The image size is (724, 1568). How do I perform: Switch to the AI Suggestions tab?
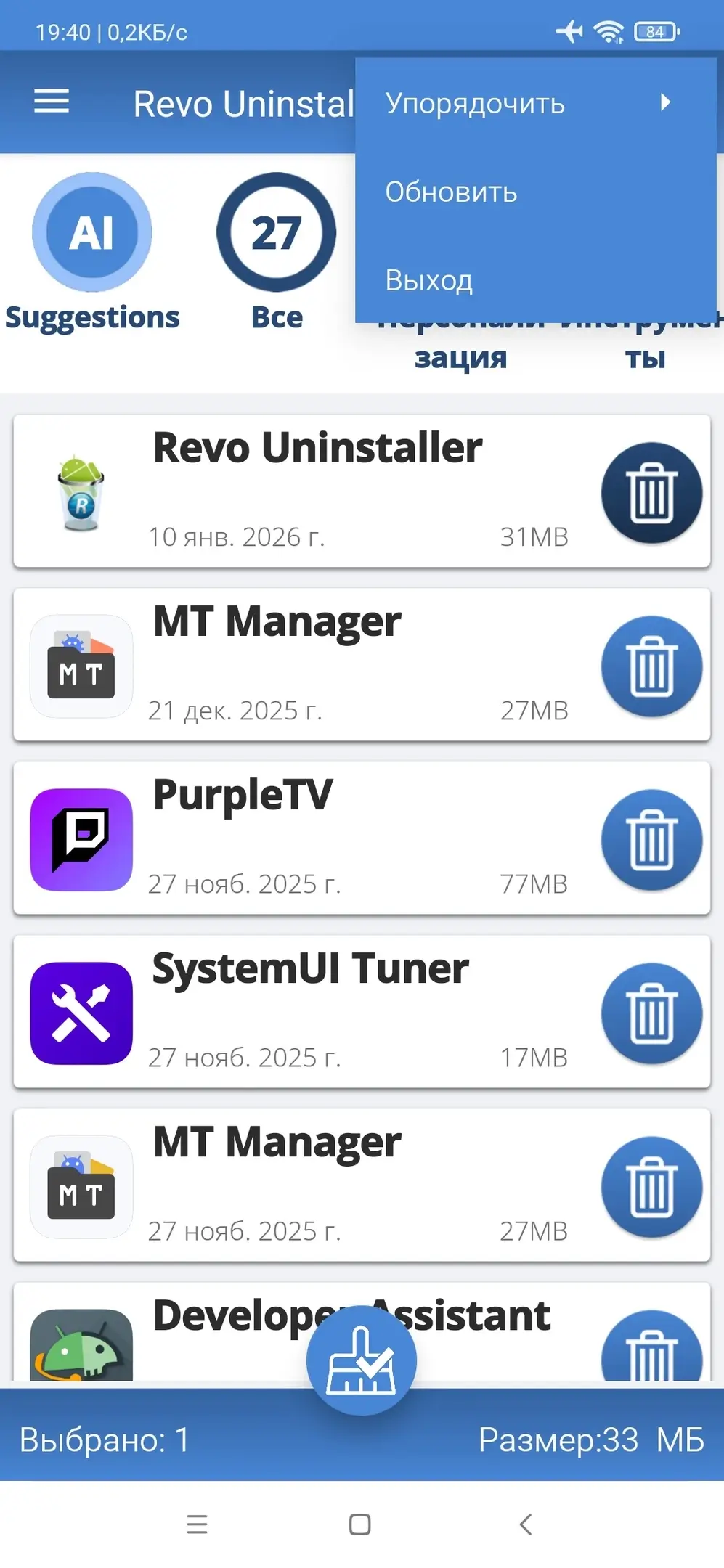(92, 252)
